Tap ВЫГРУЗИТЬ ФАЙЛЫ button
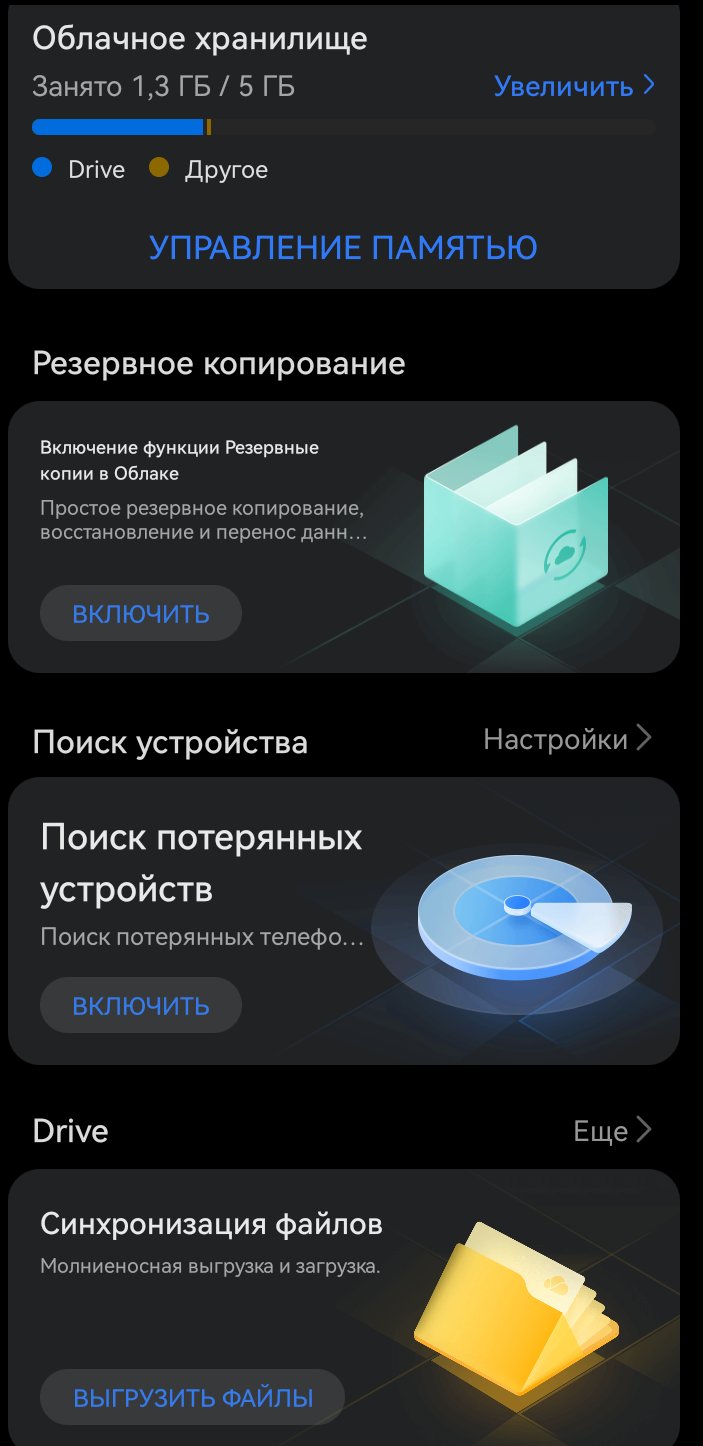 point(192,1397)
